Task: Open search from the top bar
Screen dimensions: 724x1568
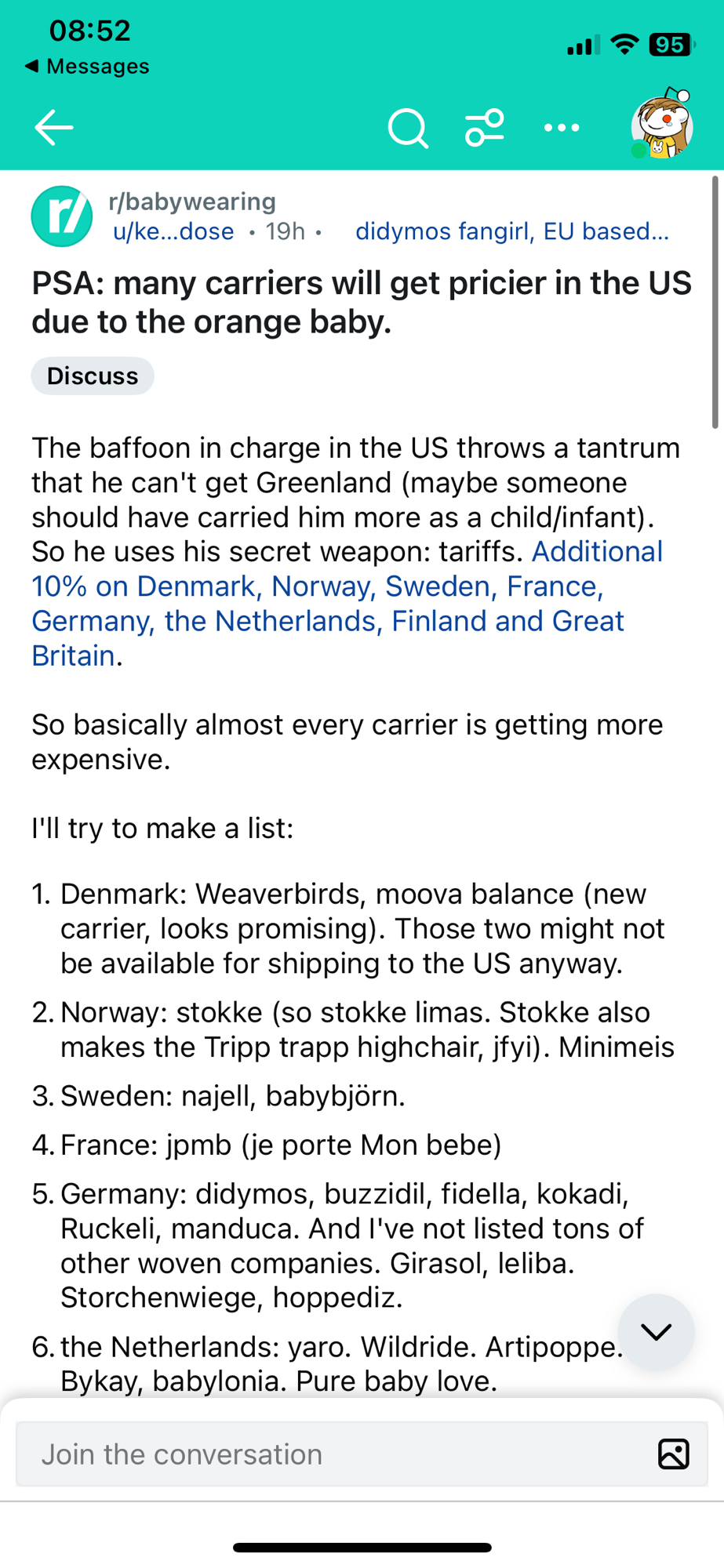Action: [x=408, y=128]
